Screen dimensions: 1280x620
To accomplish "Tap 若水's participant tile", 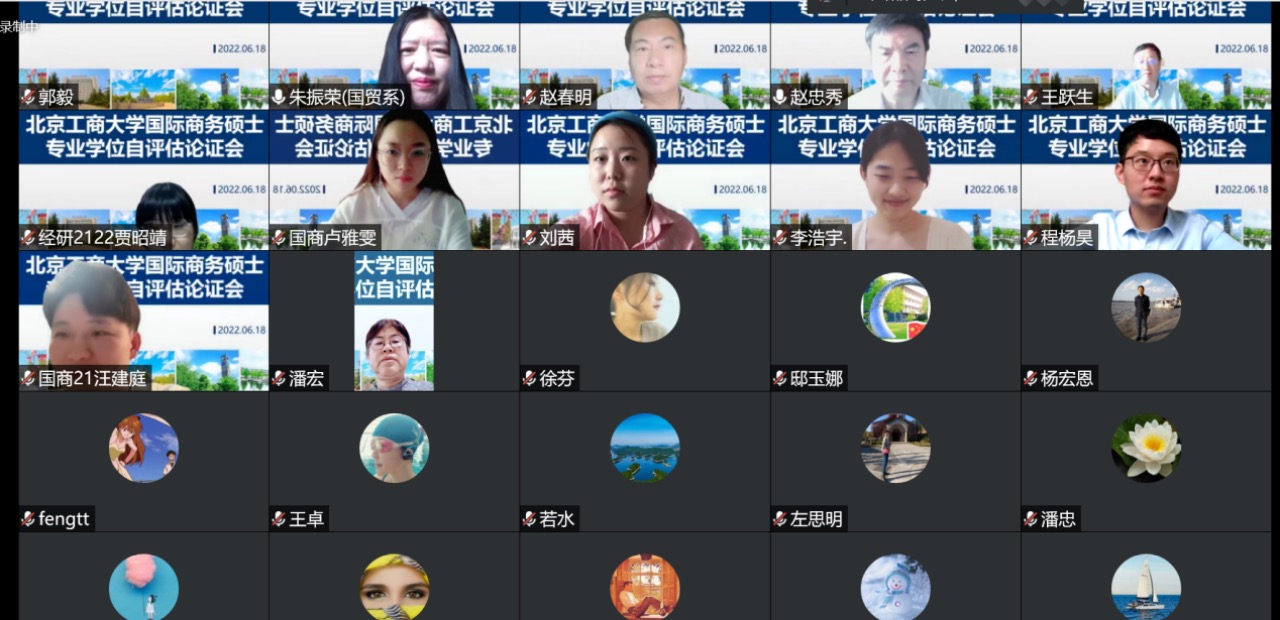I will pyautogui.click(x=645, y=461).
